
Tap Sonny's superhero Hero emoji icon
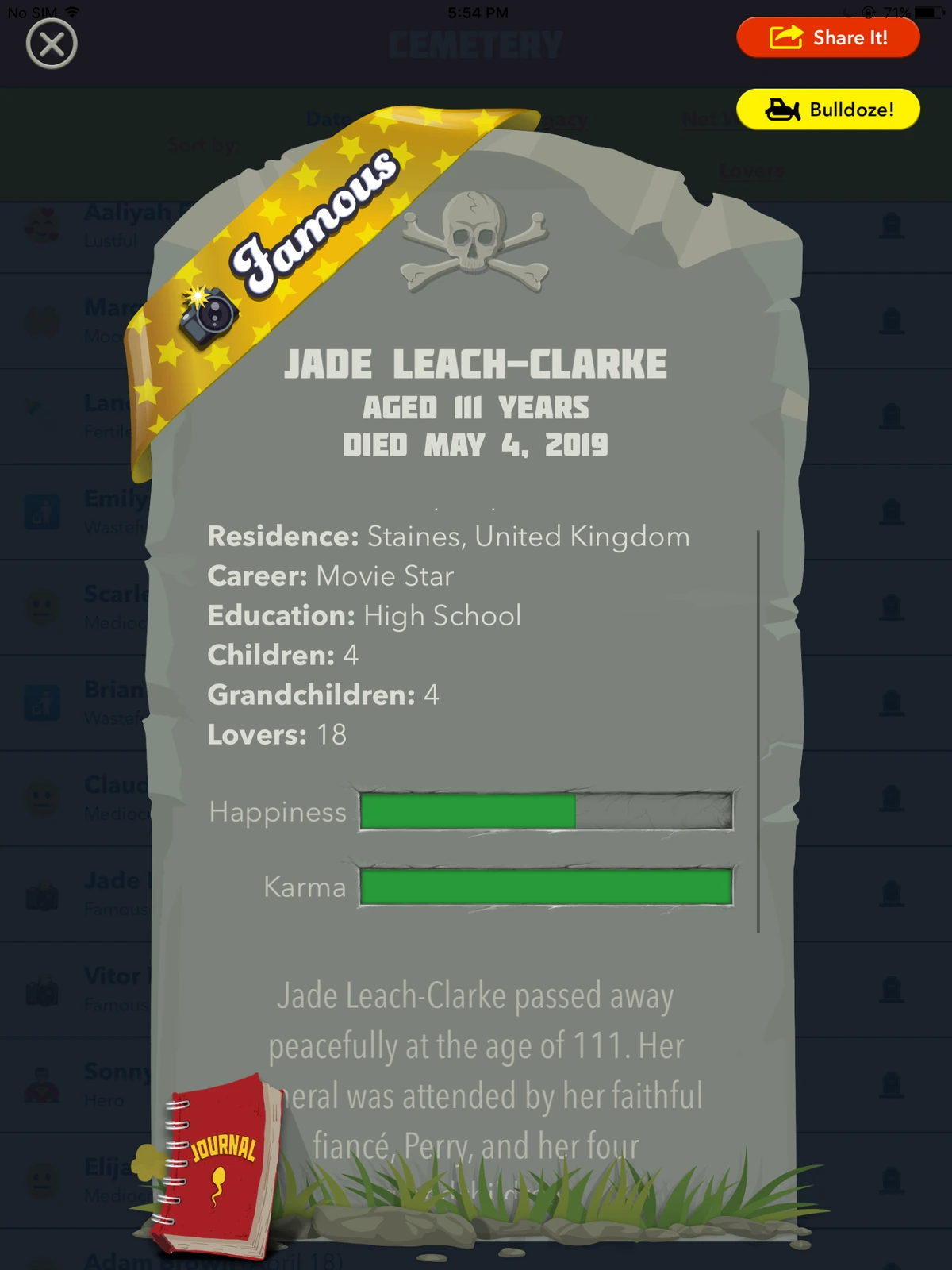[44, 1086]
